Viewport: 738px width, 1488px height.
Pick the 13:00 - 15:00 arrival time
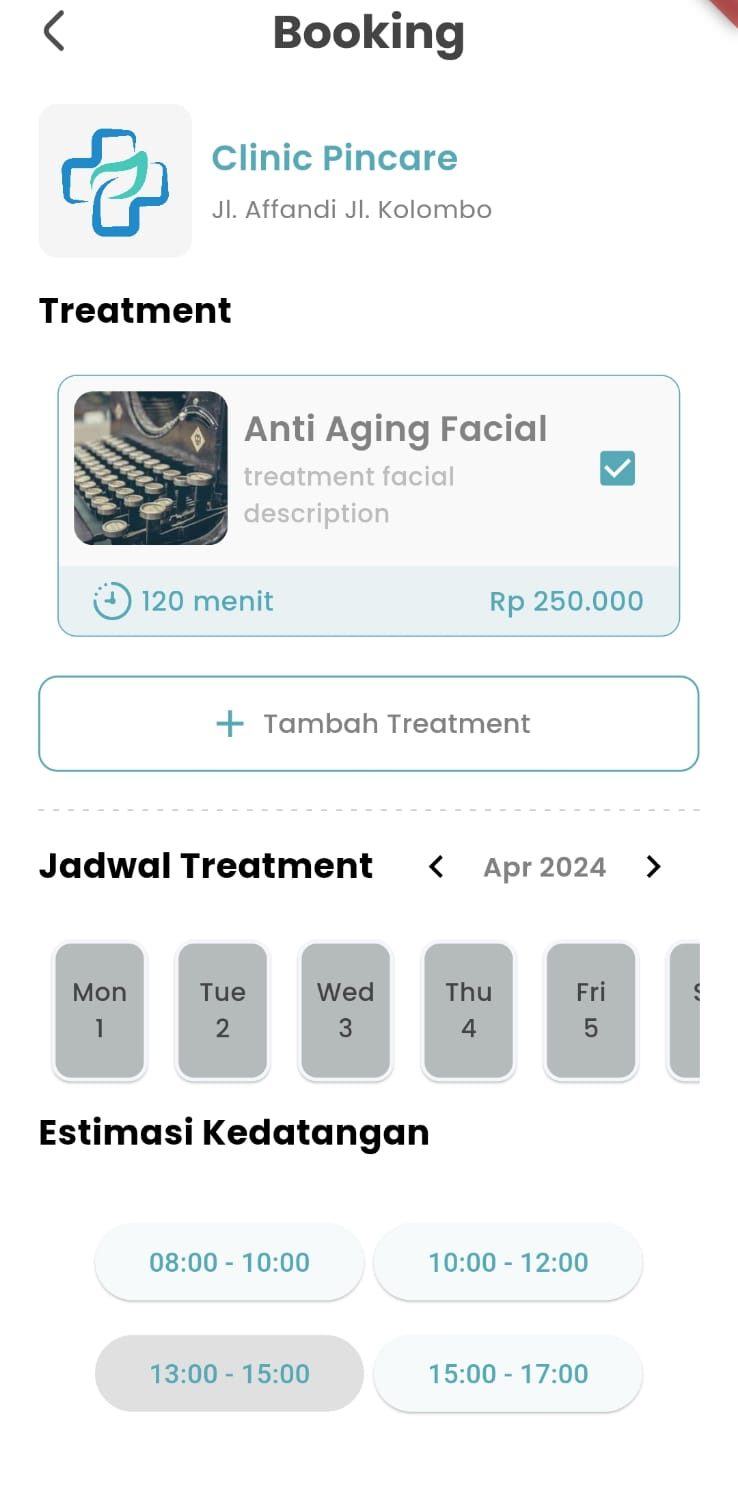point(229,1374)
